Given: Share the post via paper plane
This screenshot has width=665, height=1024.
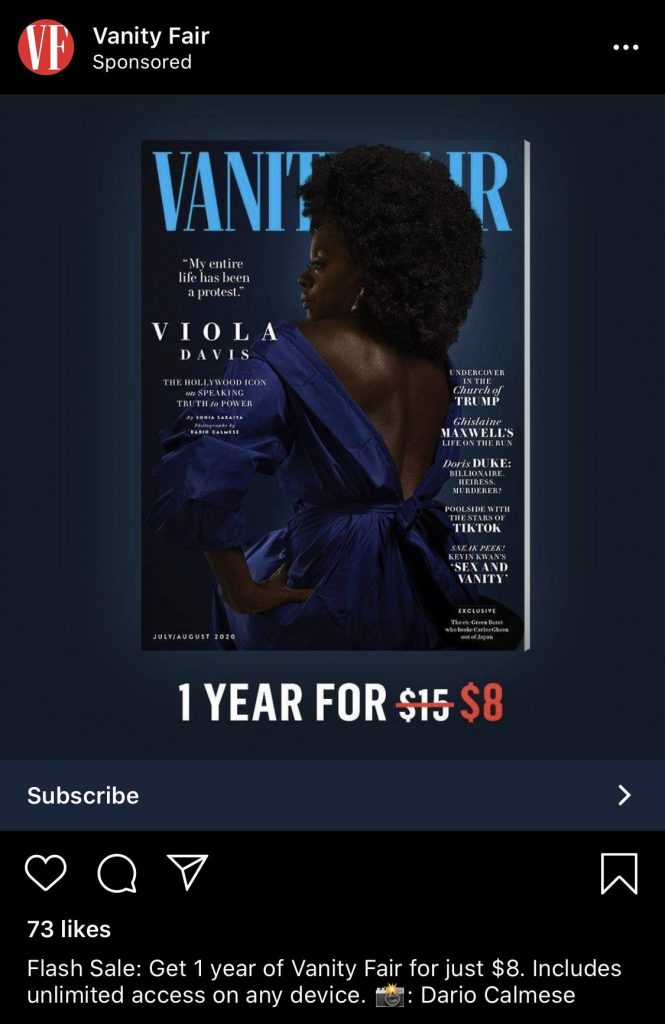Looking at the screenshot, I should (187, 872).
